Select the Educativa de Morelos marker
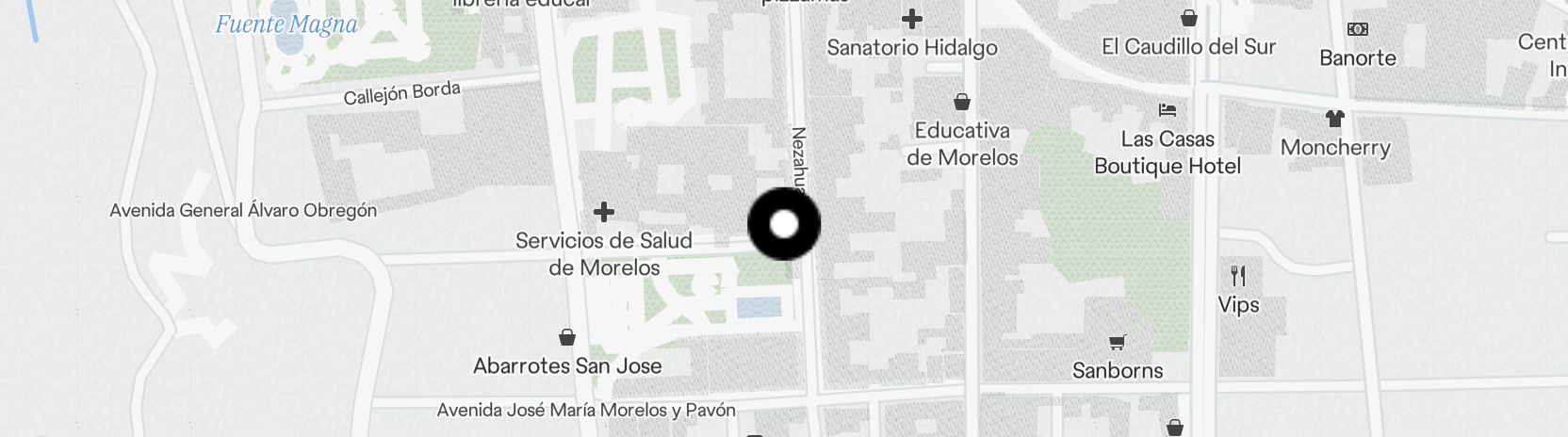Viewport: 1568px width, 437px height. 962,102
